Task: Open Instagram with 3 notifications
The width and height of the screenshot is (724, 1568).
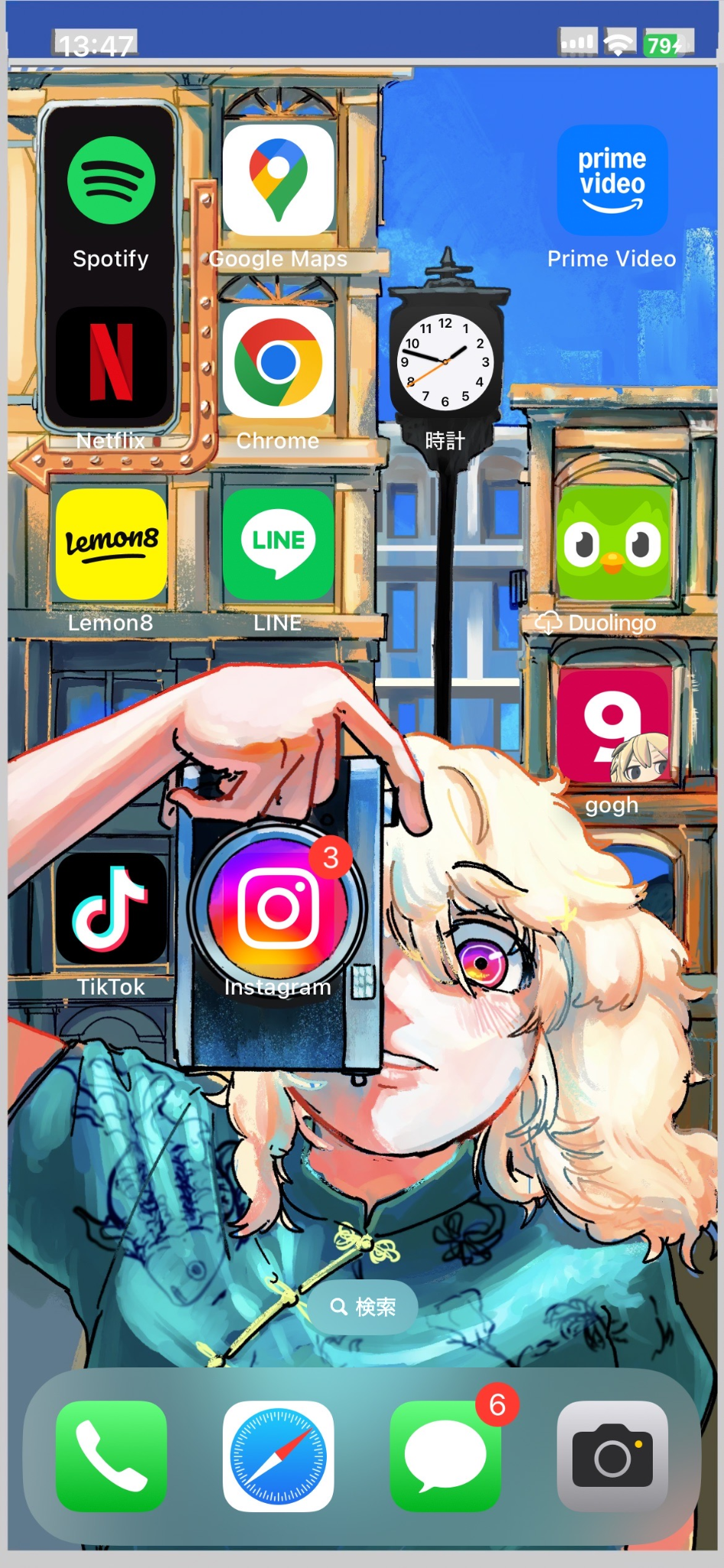Action: [x=278, y=908]
